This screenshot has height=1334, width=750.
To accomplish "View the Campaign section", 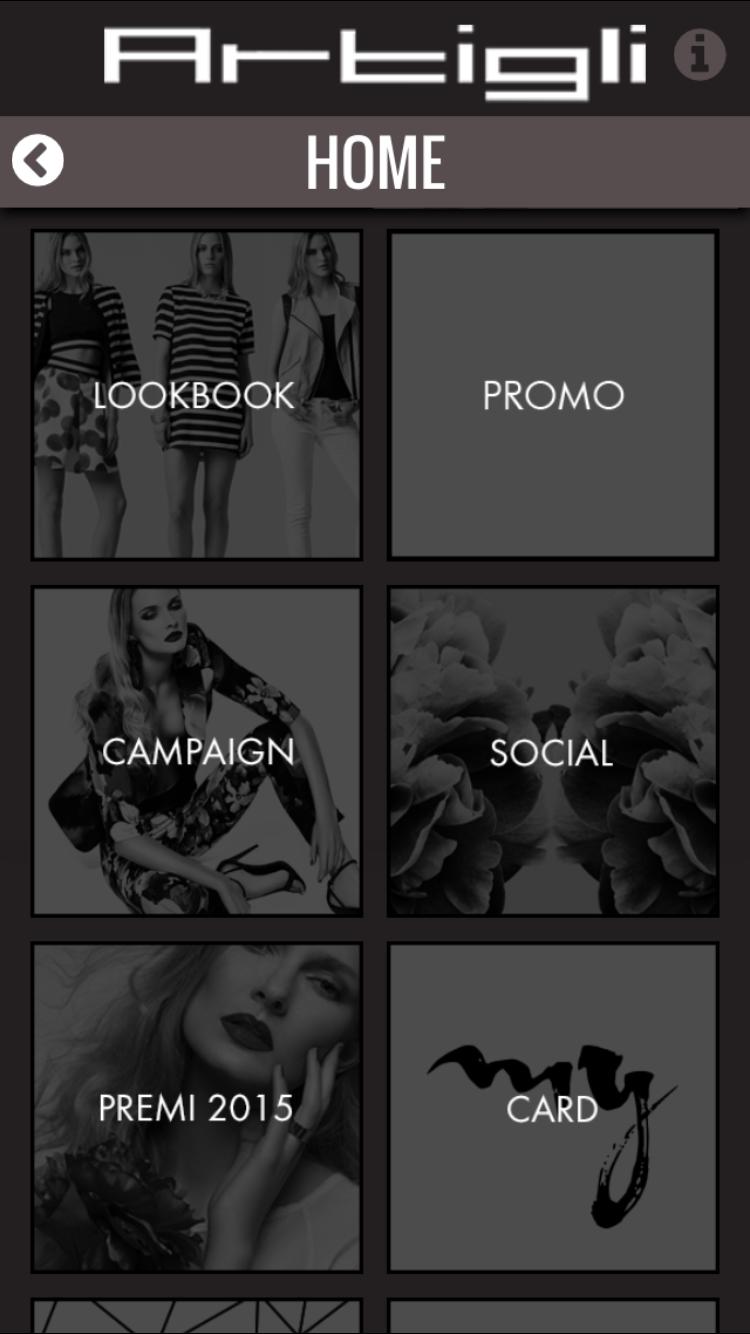I will (196, 751).
